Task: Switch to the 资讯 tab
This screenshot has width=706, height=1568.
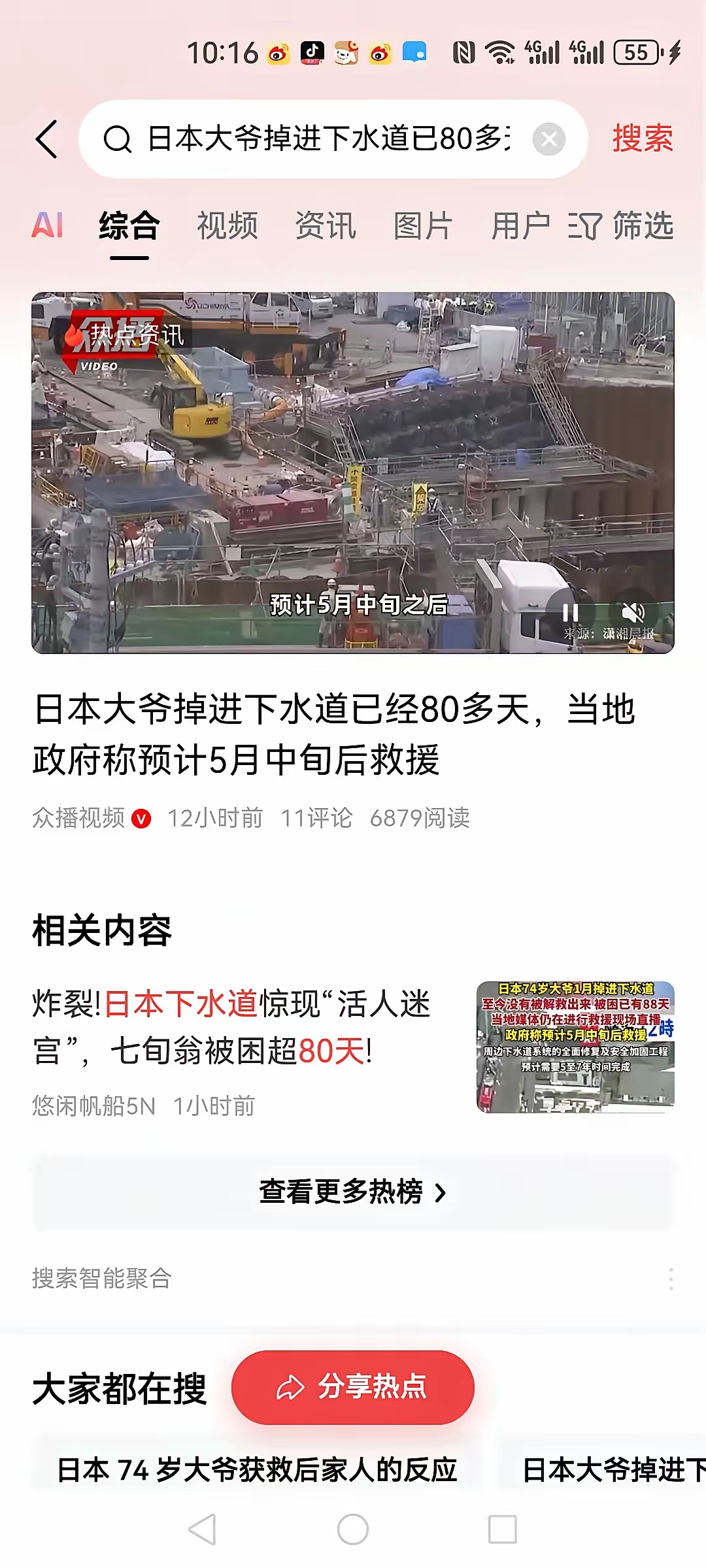Action: (325, 225)
